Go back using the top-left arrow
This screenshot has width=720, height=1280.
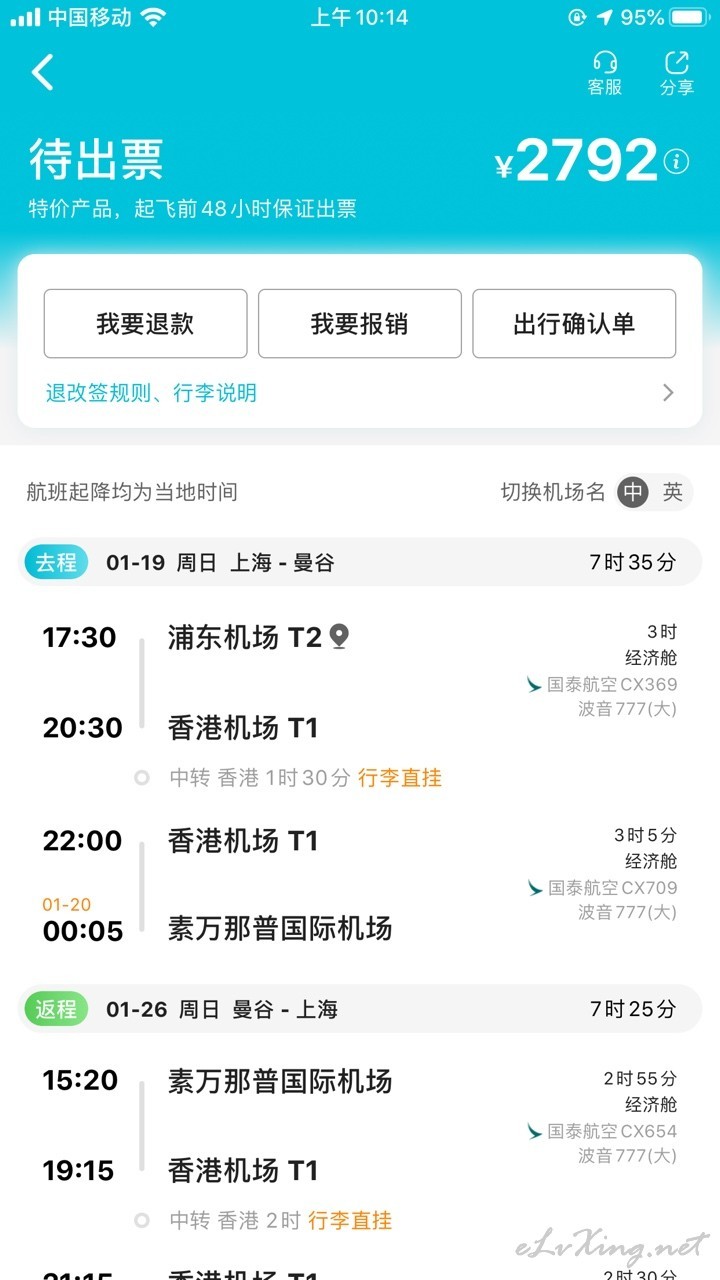coord(42,72)
